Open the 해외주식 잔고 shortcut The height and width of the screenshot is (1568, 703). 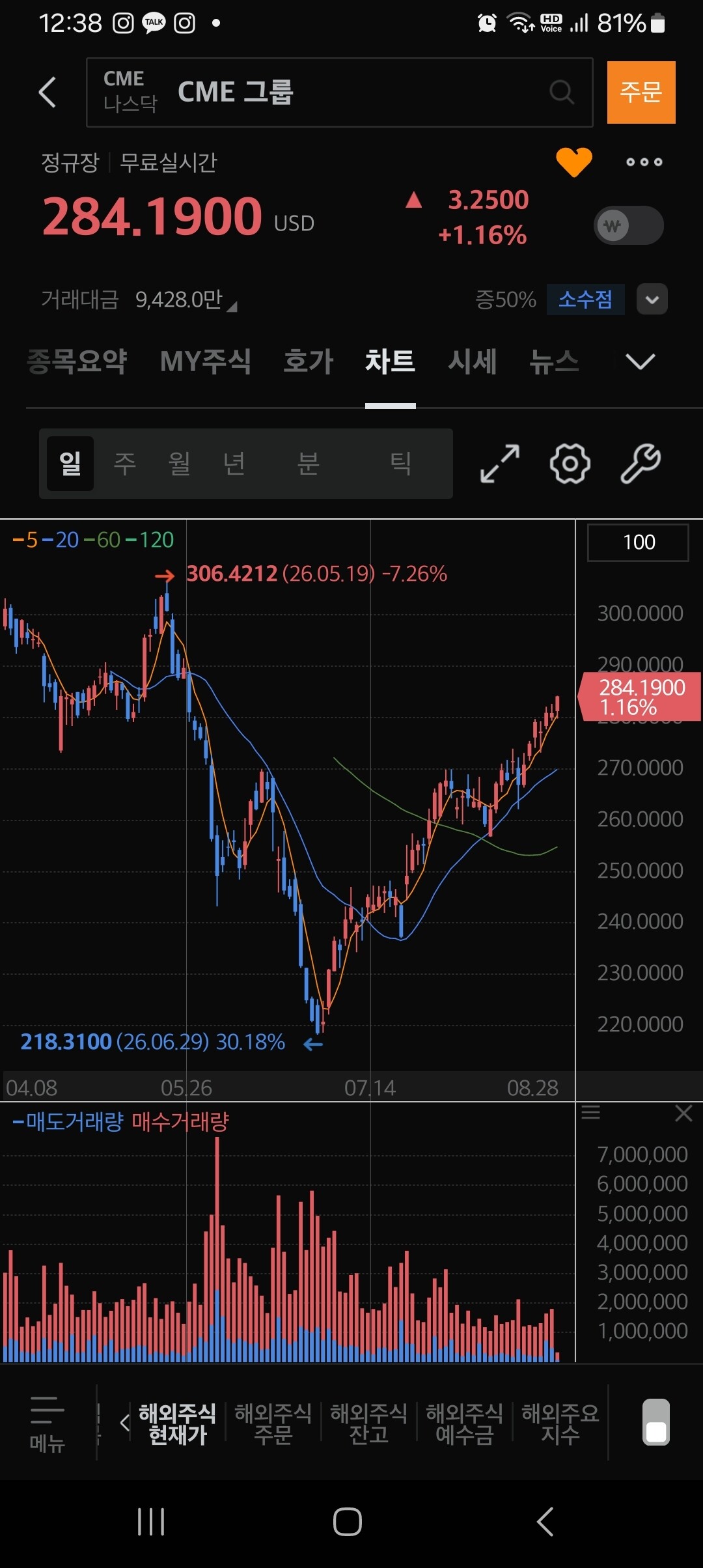point(368,1424)
